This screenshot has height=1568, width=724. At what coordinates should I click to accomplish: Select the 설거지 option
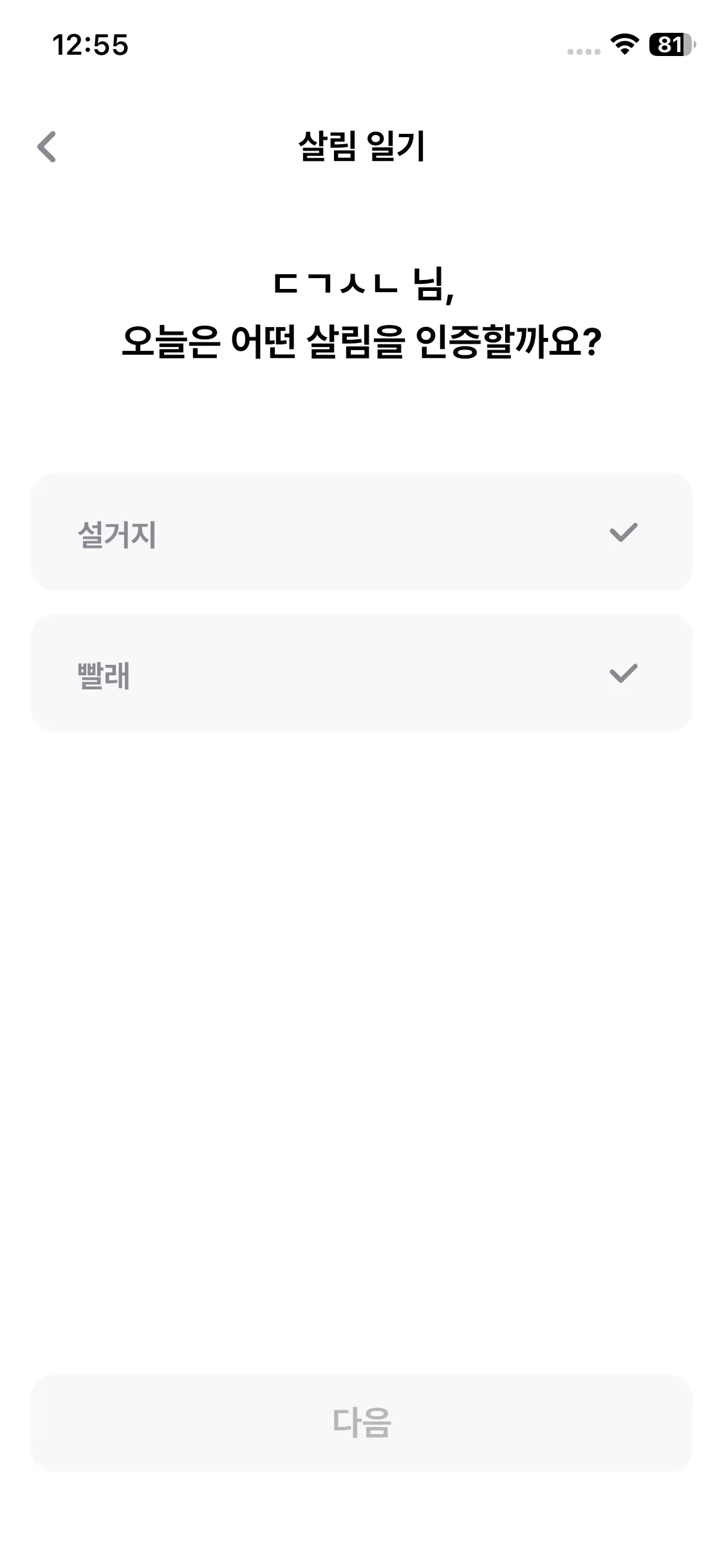[362, 532]
